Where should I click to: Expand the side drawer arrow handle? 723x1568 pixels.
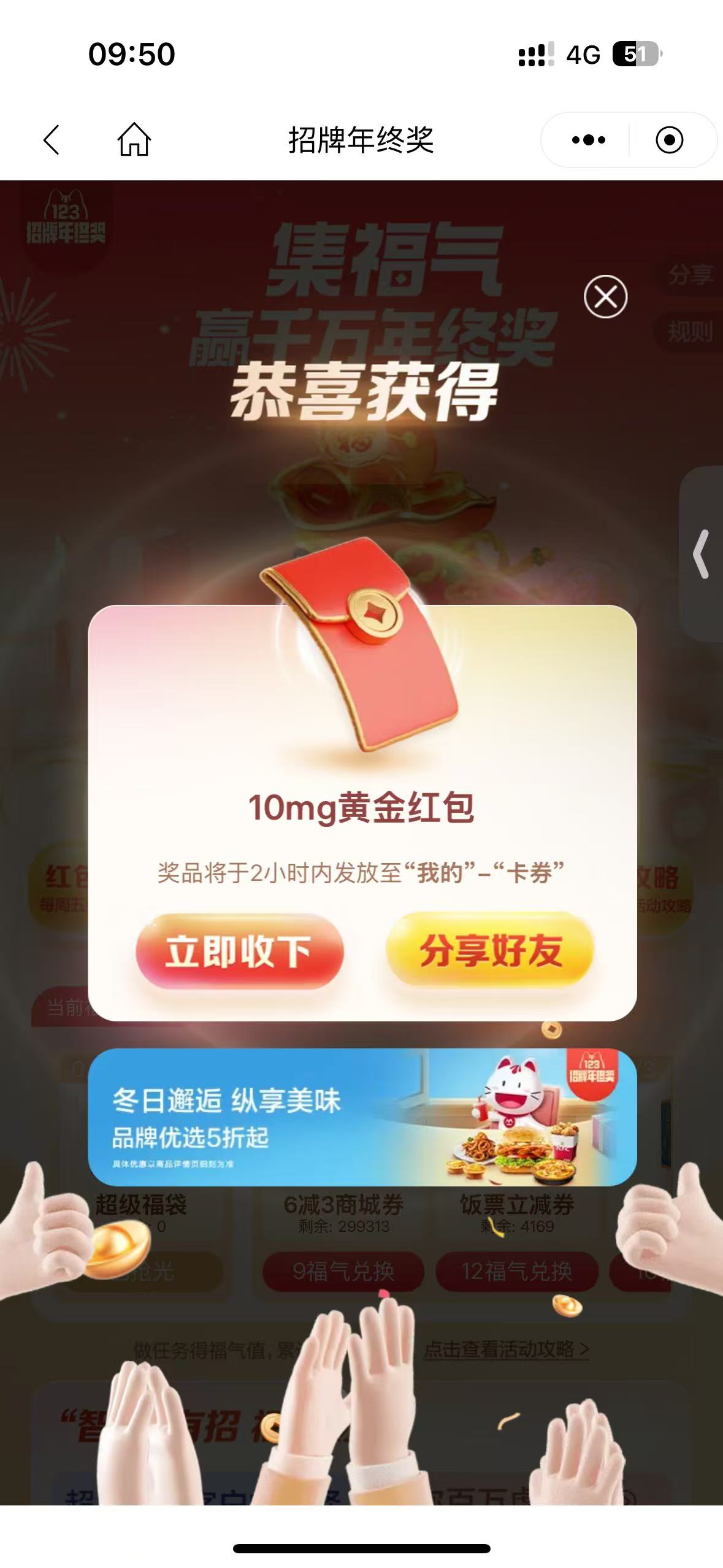[x=702, y=554]
